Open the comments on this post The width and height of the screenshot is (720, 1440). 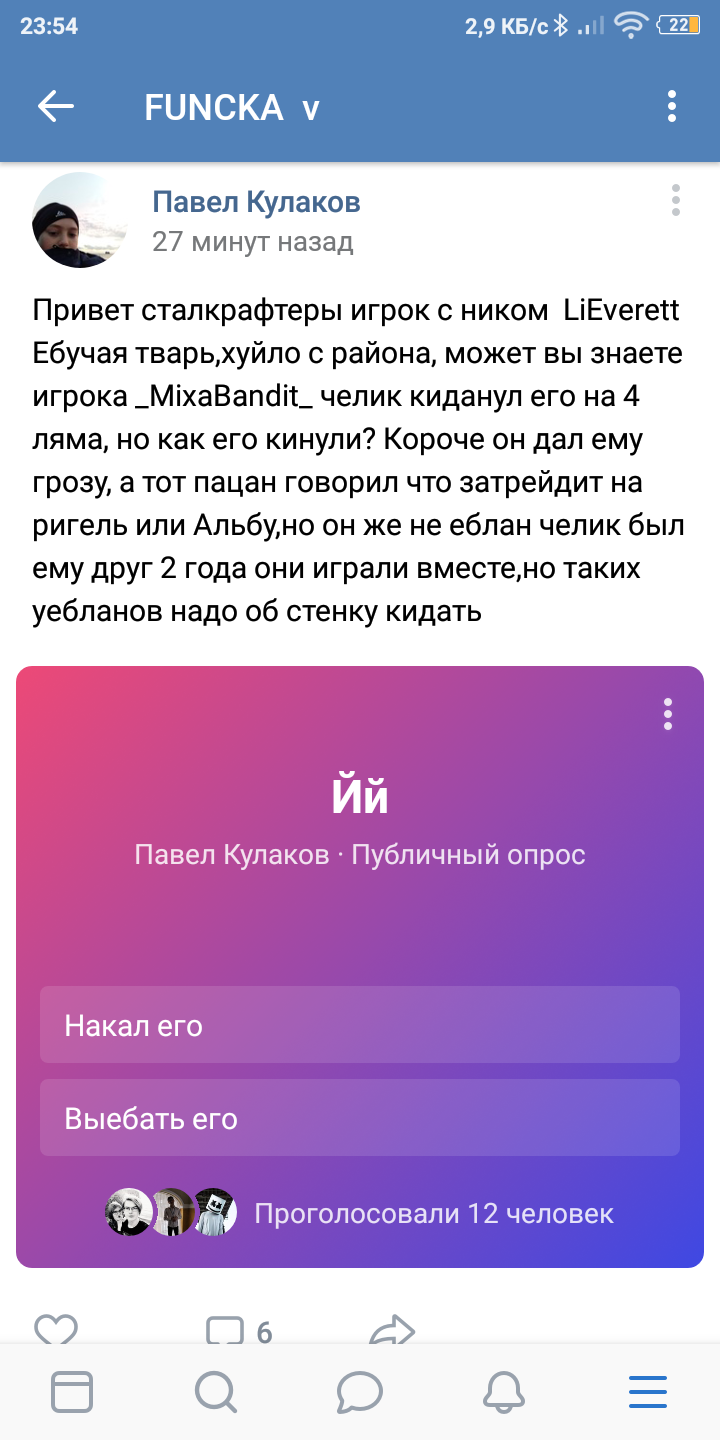[238, 1330]
